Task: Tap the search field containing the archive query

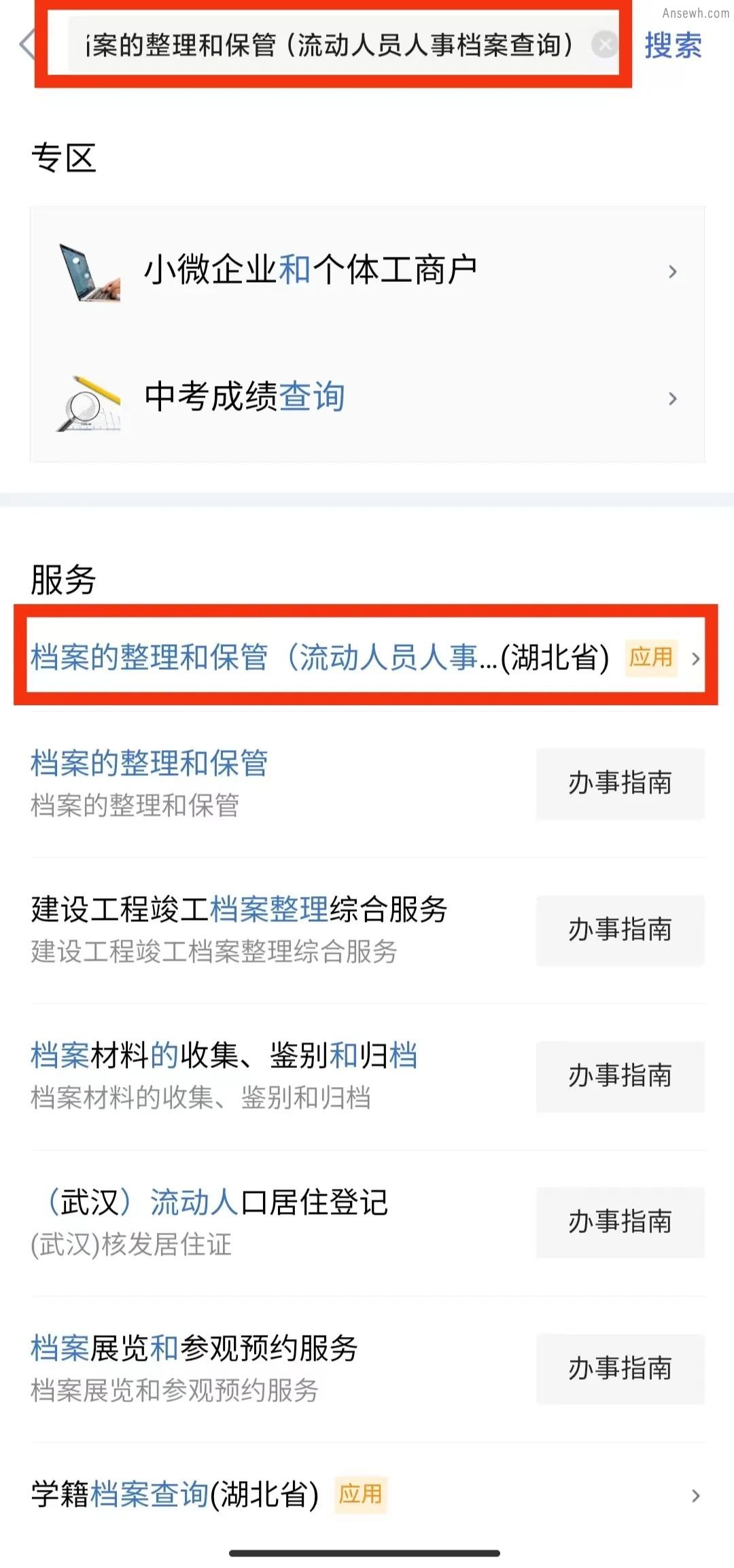Action: tap(343, 46)
